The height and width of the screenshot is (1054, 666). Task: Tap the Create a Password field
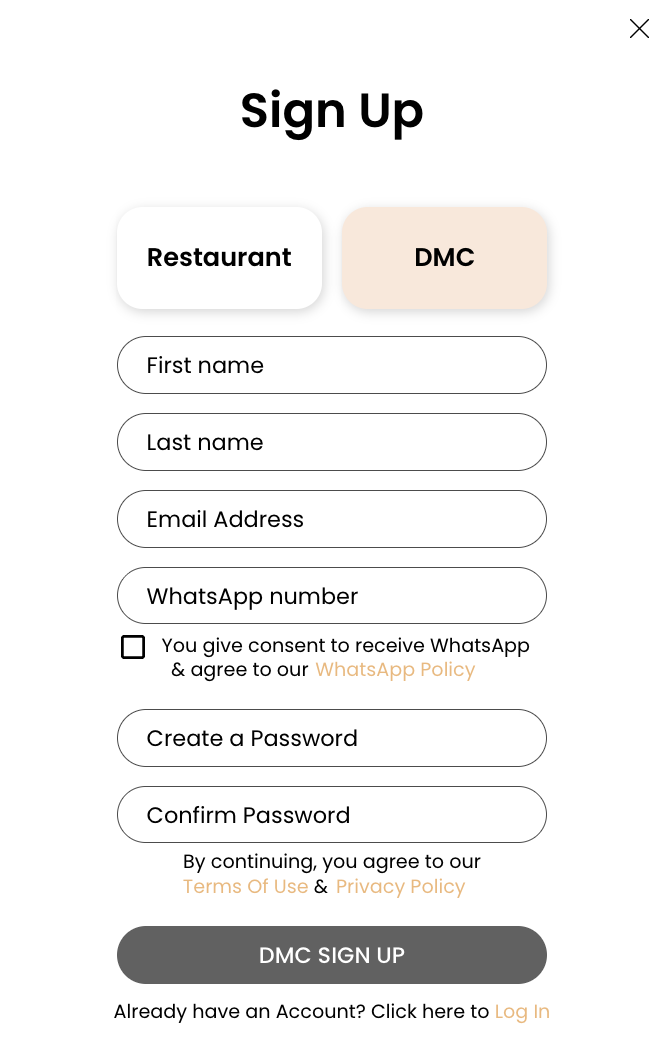[x=331, y=738]
